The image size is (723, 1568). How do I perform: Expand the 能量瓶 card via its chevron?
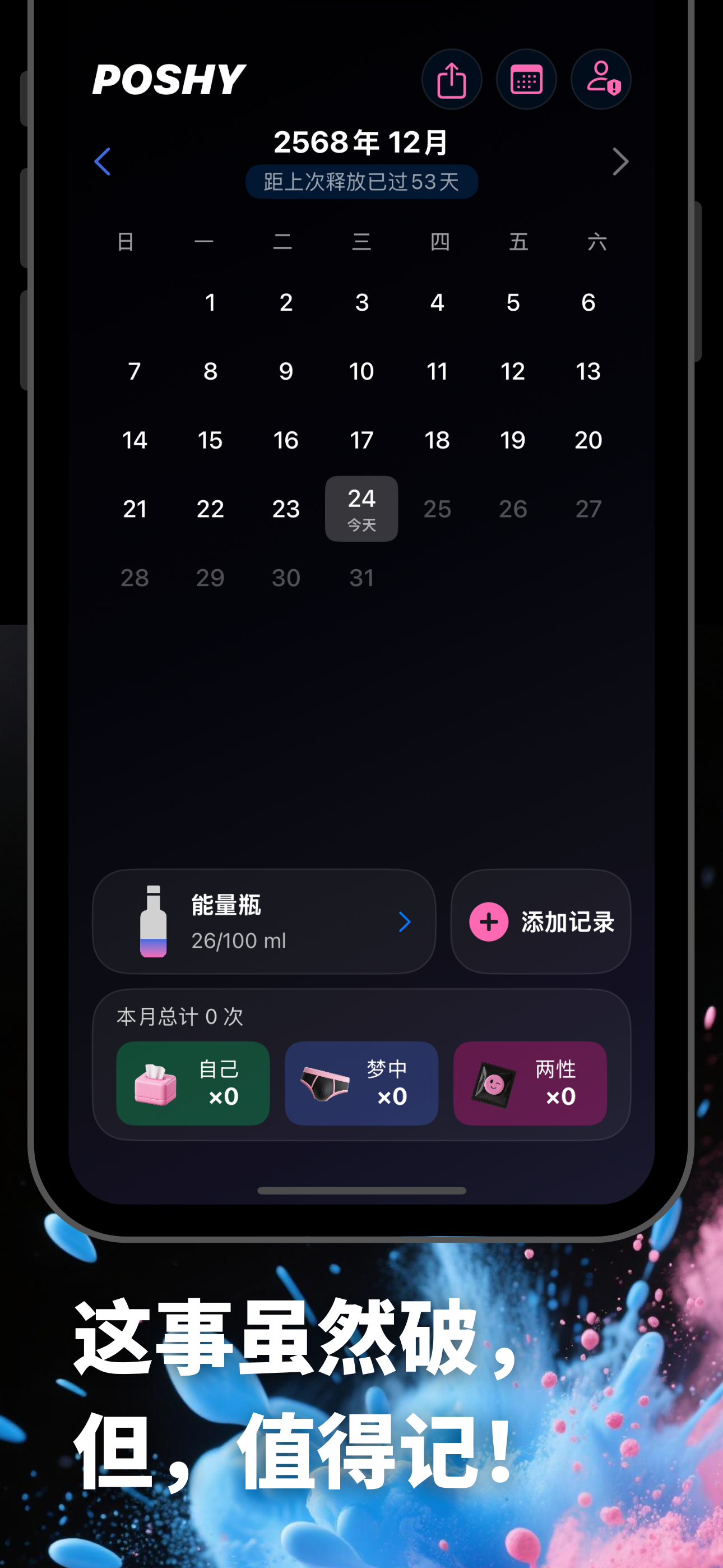406,921
